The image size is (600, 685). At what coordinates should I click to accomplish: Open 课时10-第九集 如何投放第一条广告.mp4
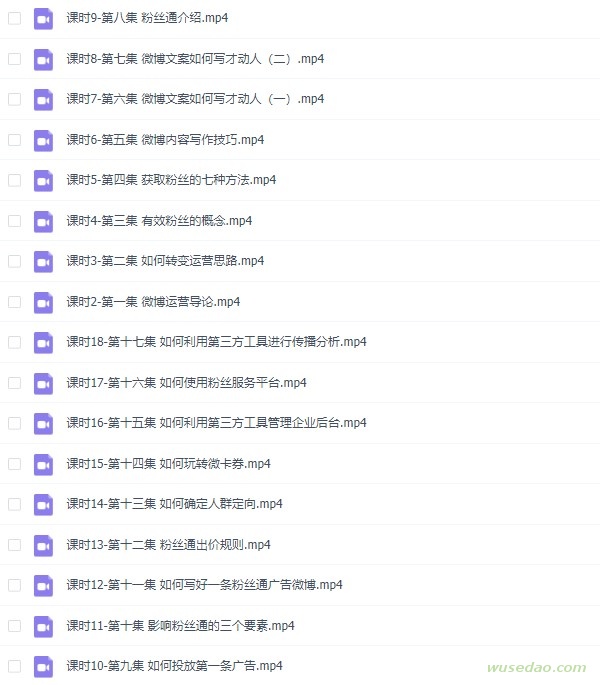[174, 666]
